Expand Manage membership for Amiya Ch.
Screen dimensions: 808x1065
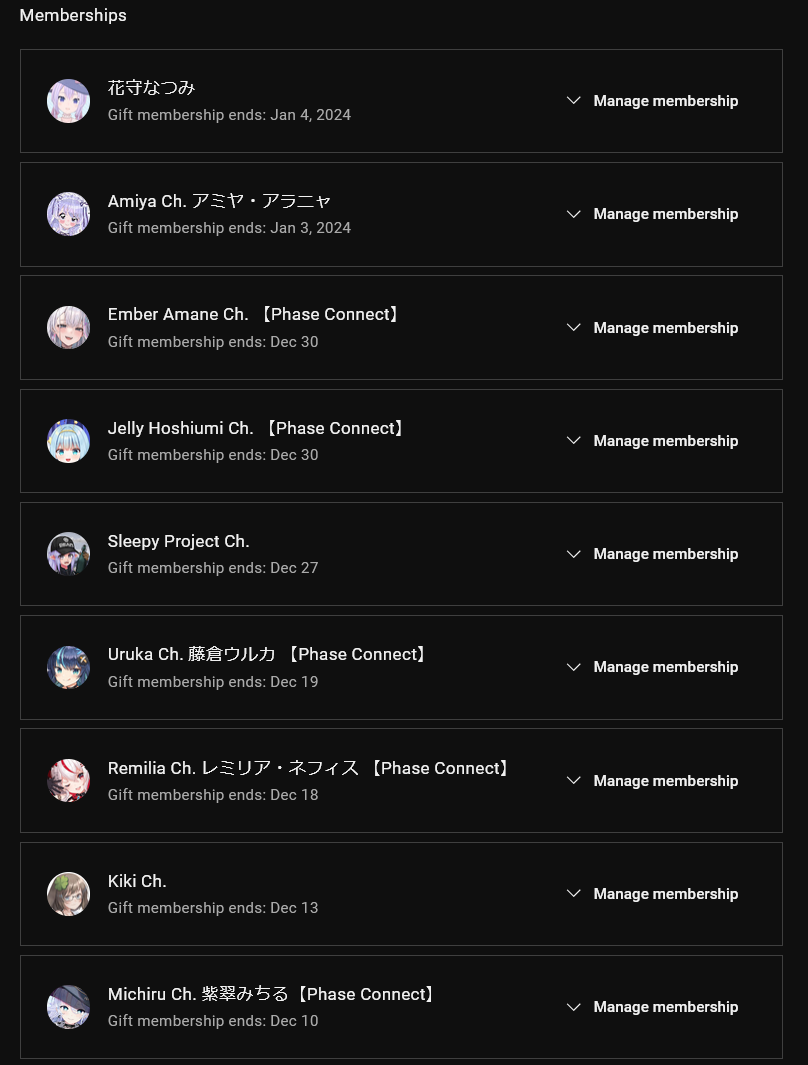pyautogui.click(x=652, y=214)
